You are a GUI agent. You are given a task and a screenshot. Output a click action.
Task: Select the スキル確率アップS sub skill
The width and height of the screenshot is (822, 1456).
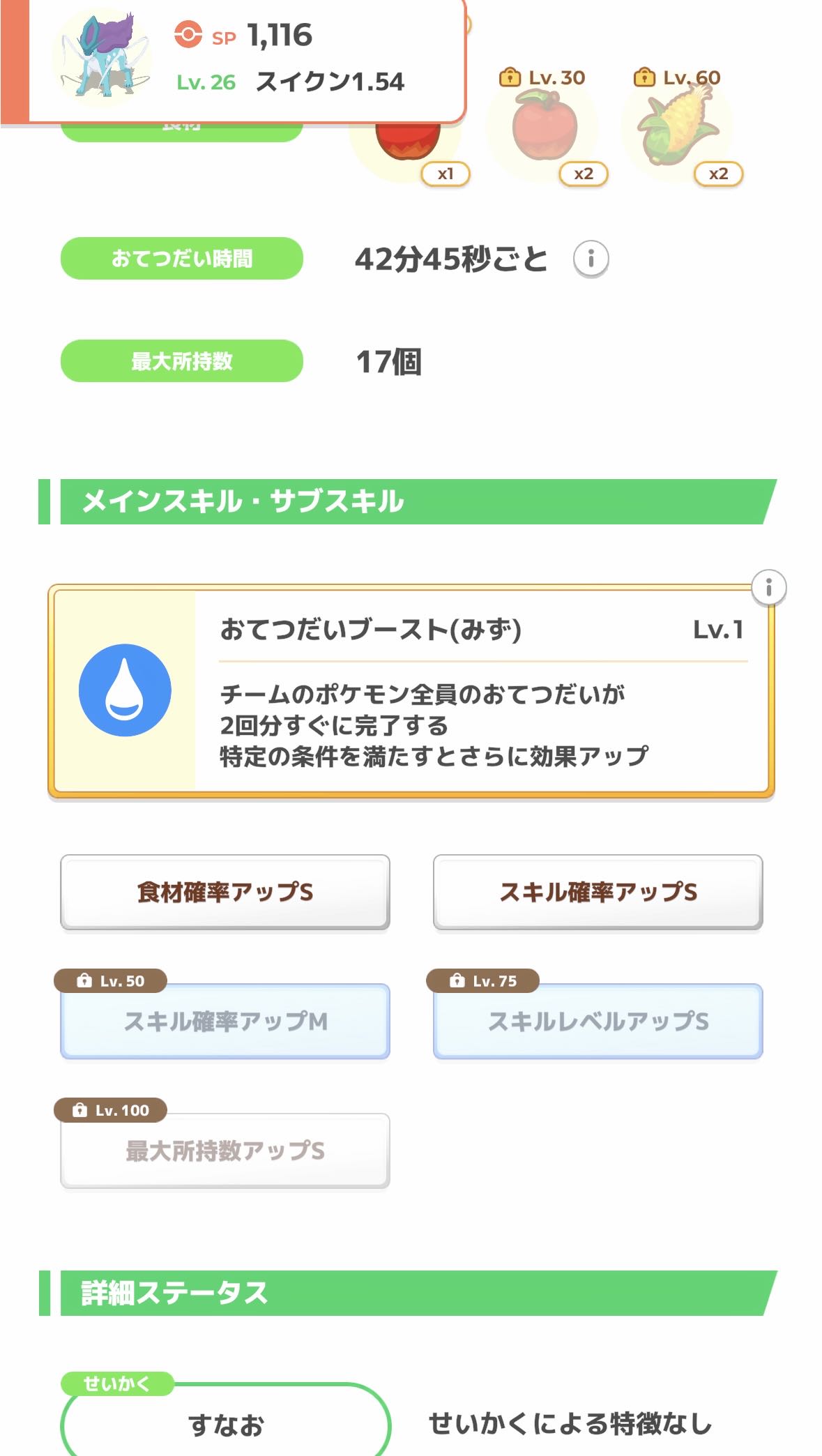[598, 892]
